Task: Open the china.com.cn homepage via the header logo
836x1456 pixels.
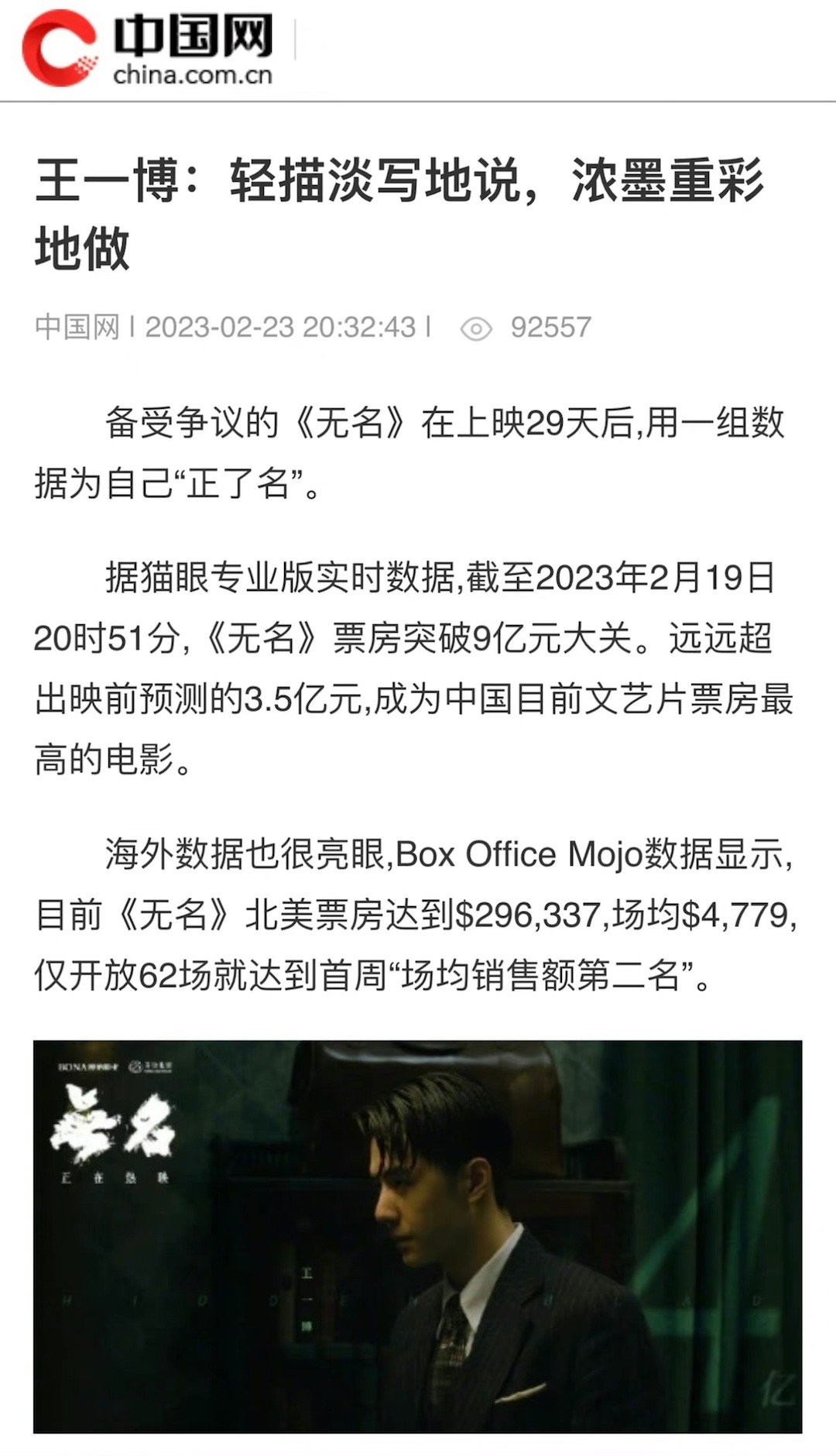Action: (x=147, y=50)
